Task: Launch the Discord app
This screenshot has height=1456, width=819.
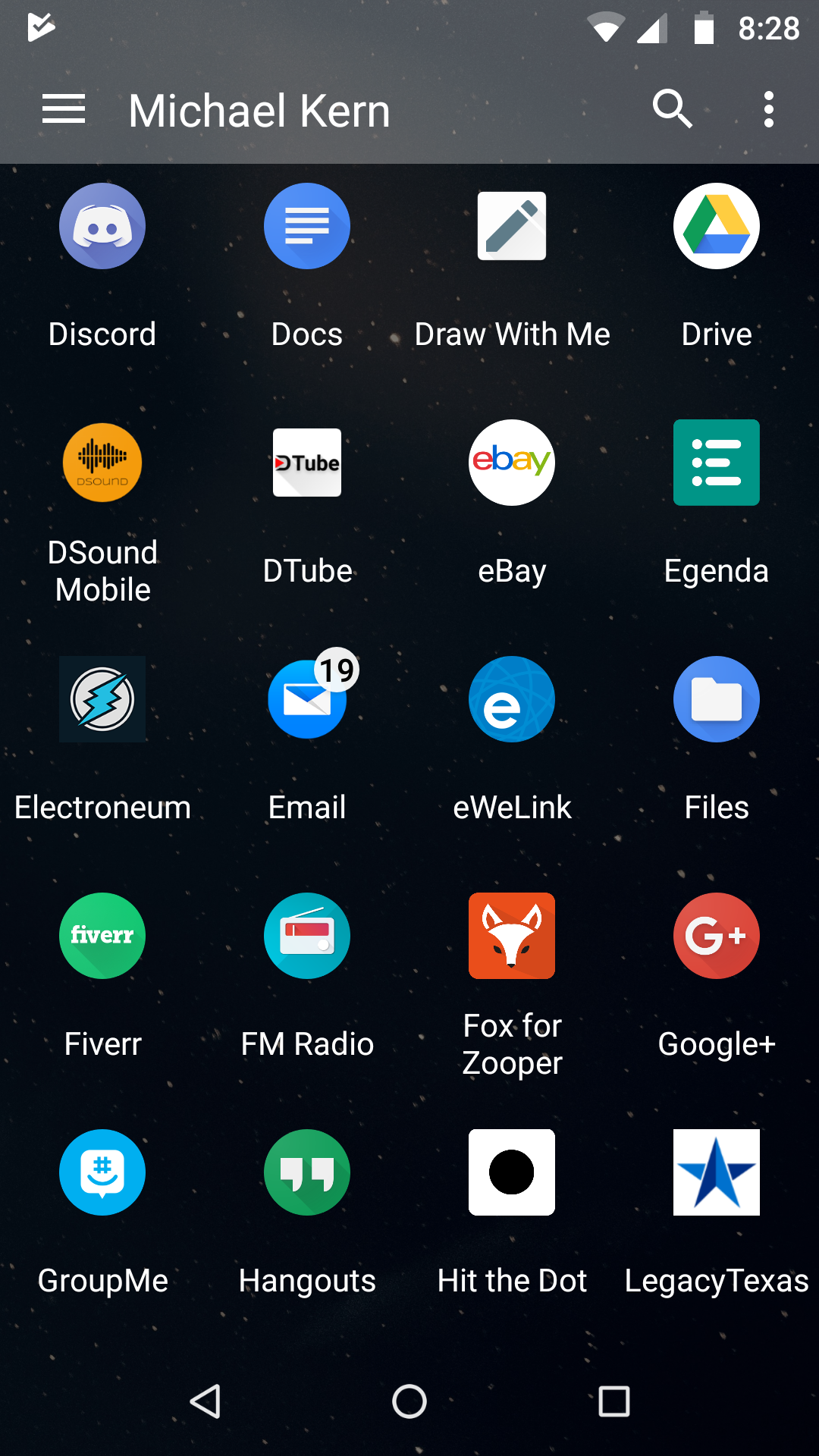Action: (x=102, y=227)
